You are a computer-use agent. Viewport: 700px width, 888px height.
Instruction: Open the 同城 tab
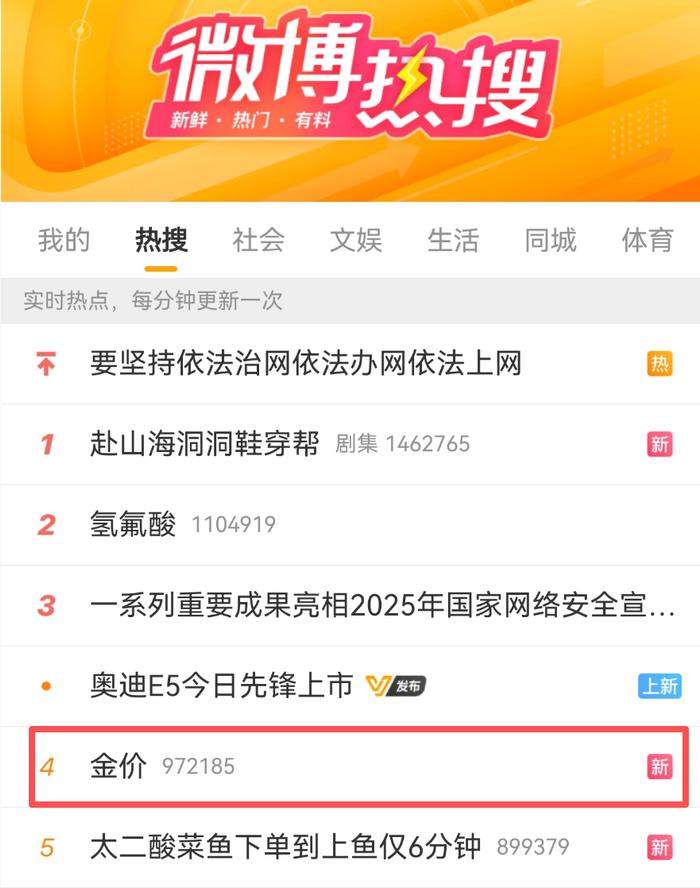click(550, 240)
